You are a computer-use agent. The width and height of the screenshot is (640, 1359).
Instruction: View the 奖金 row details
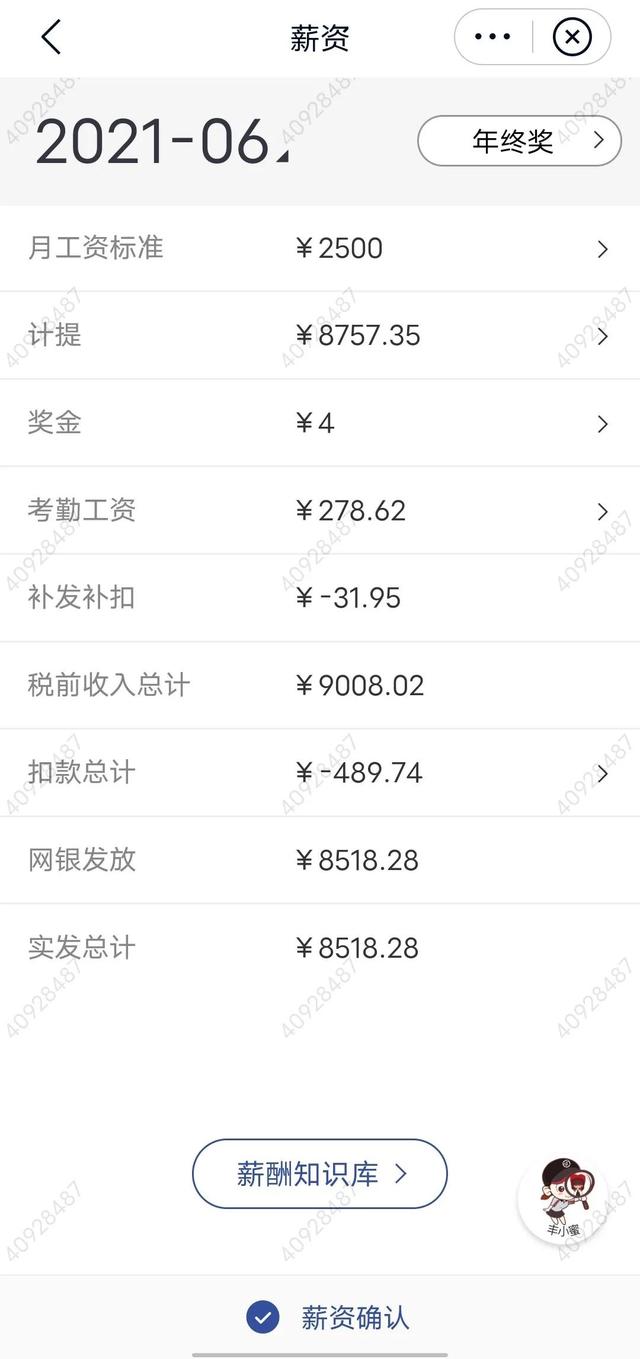320,423
